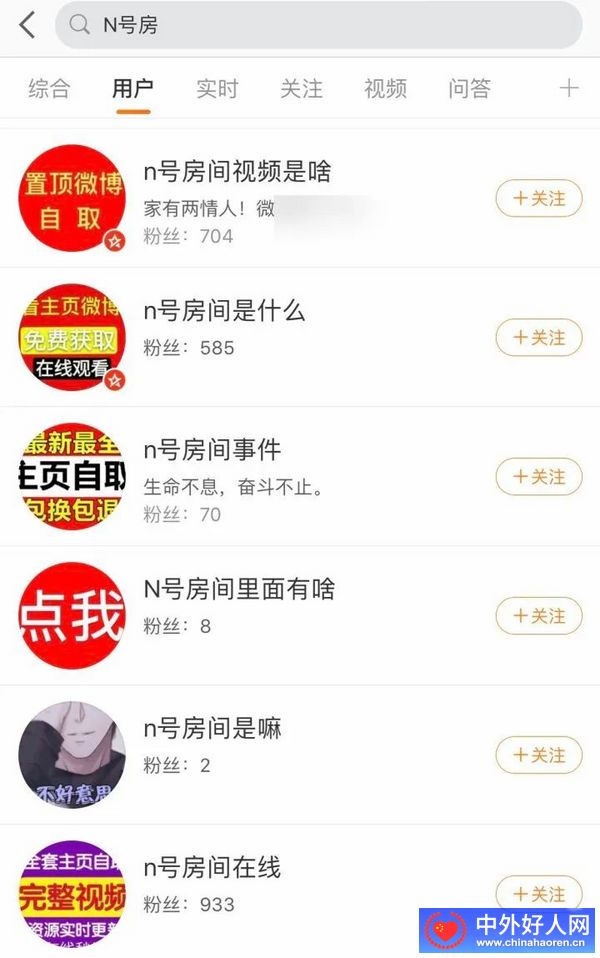Open the profile of n号房间事件
The width and height of the screenshot is (600, 958).
click(x=211, y=451)
